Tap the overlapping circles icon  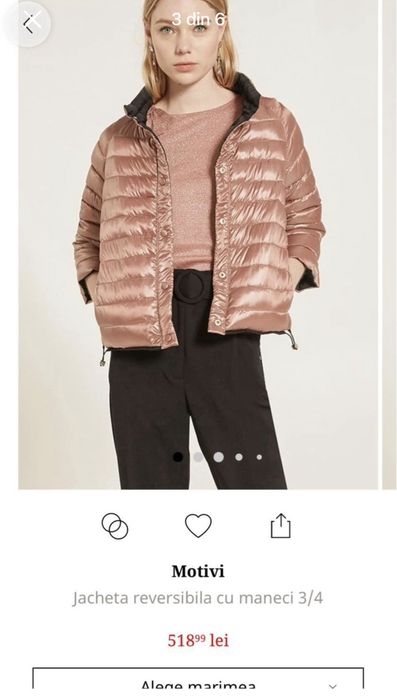[x=115, y=526]
